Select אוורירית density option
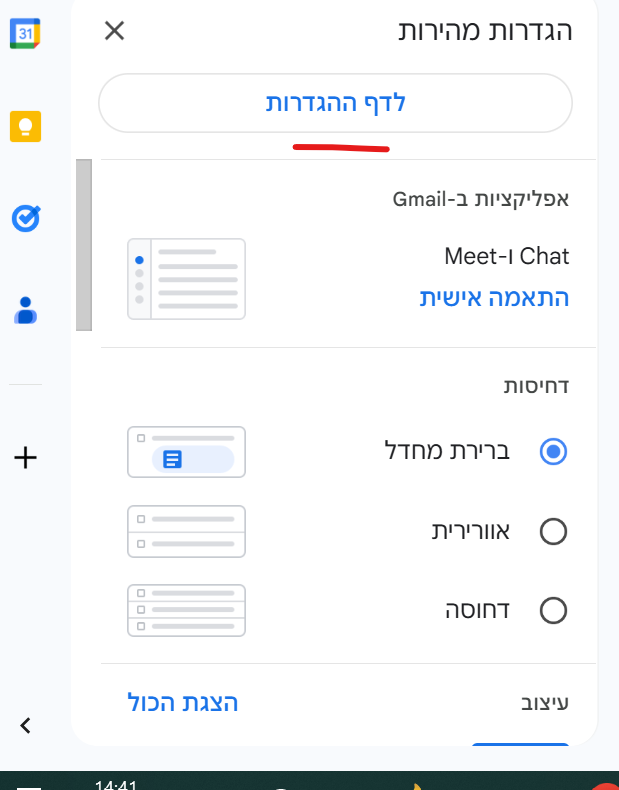Image resolution: width=619 pixels, height=790 pixels. click(553, 531)
